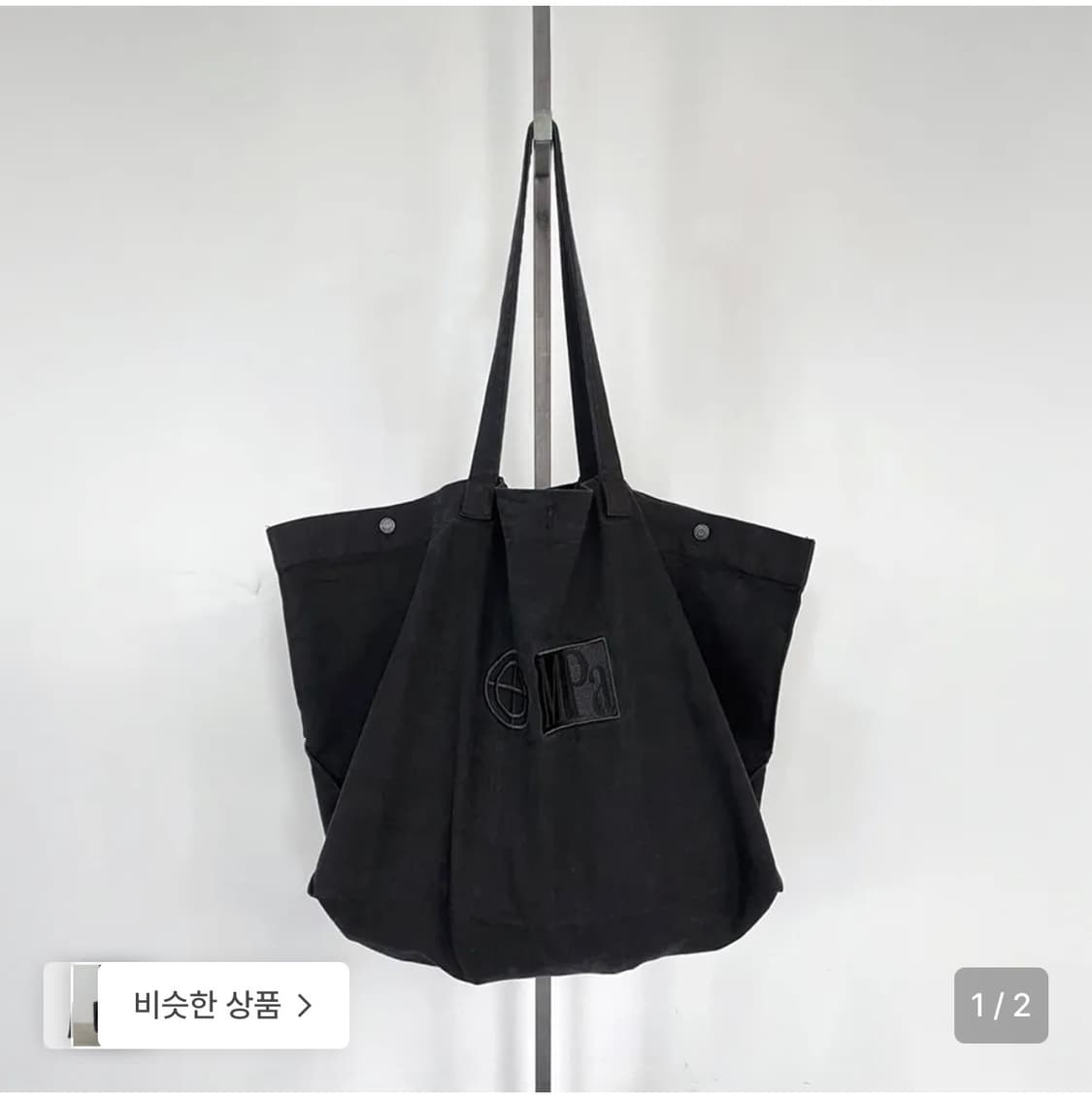The image size is (1092, 1099).
Task: Select the small bag image inside the rounded button
Action: [85, 1006]
